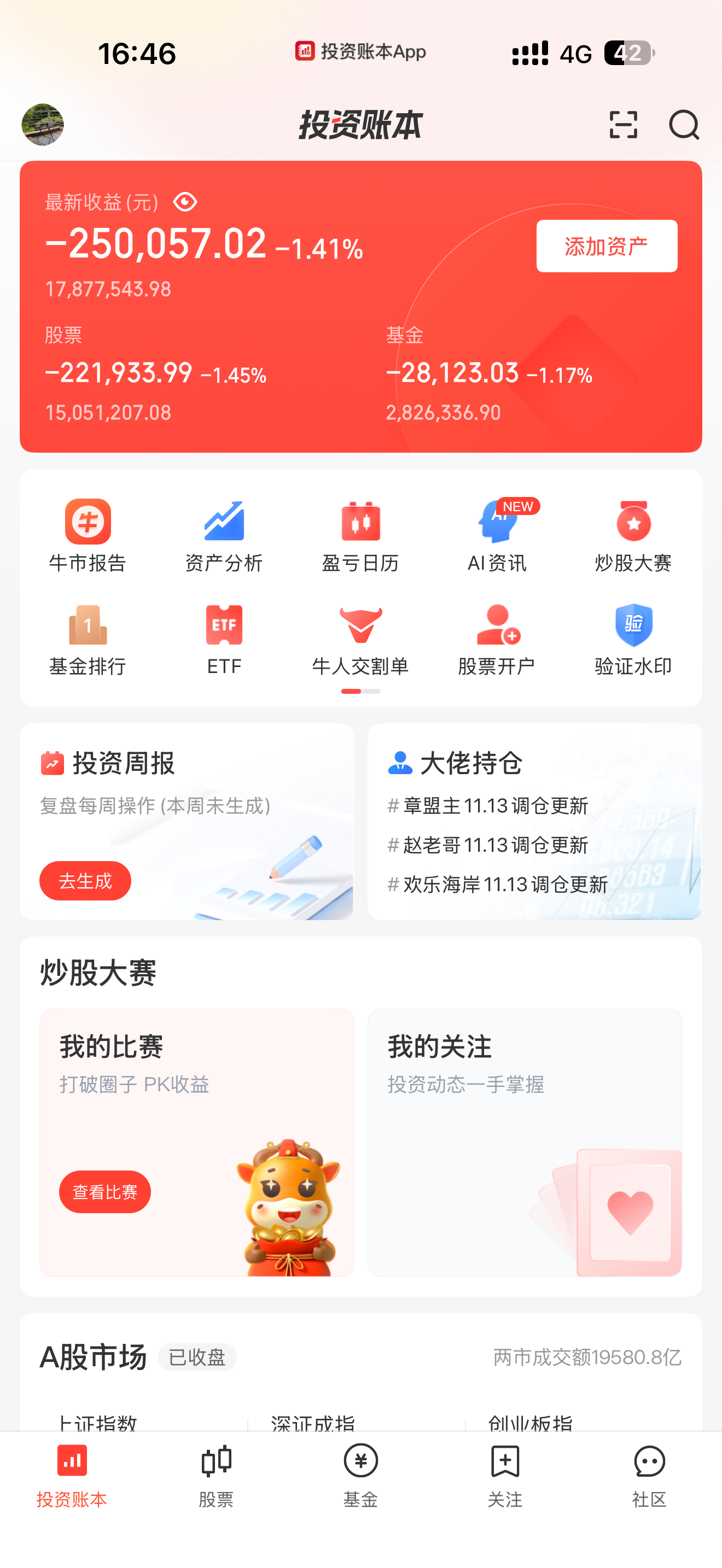Open 章盟主 11.13 调仓更新
The height and width of the screenshot is (1568, 722).
pos(496,806)
